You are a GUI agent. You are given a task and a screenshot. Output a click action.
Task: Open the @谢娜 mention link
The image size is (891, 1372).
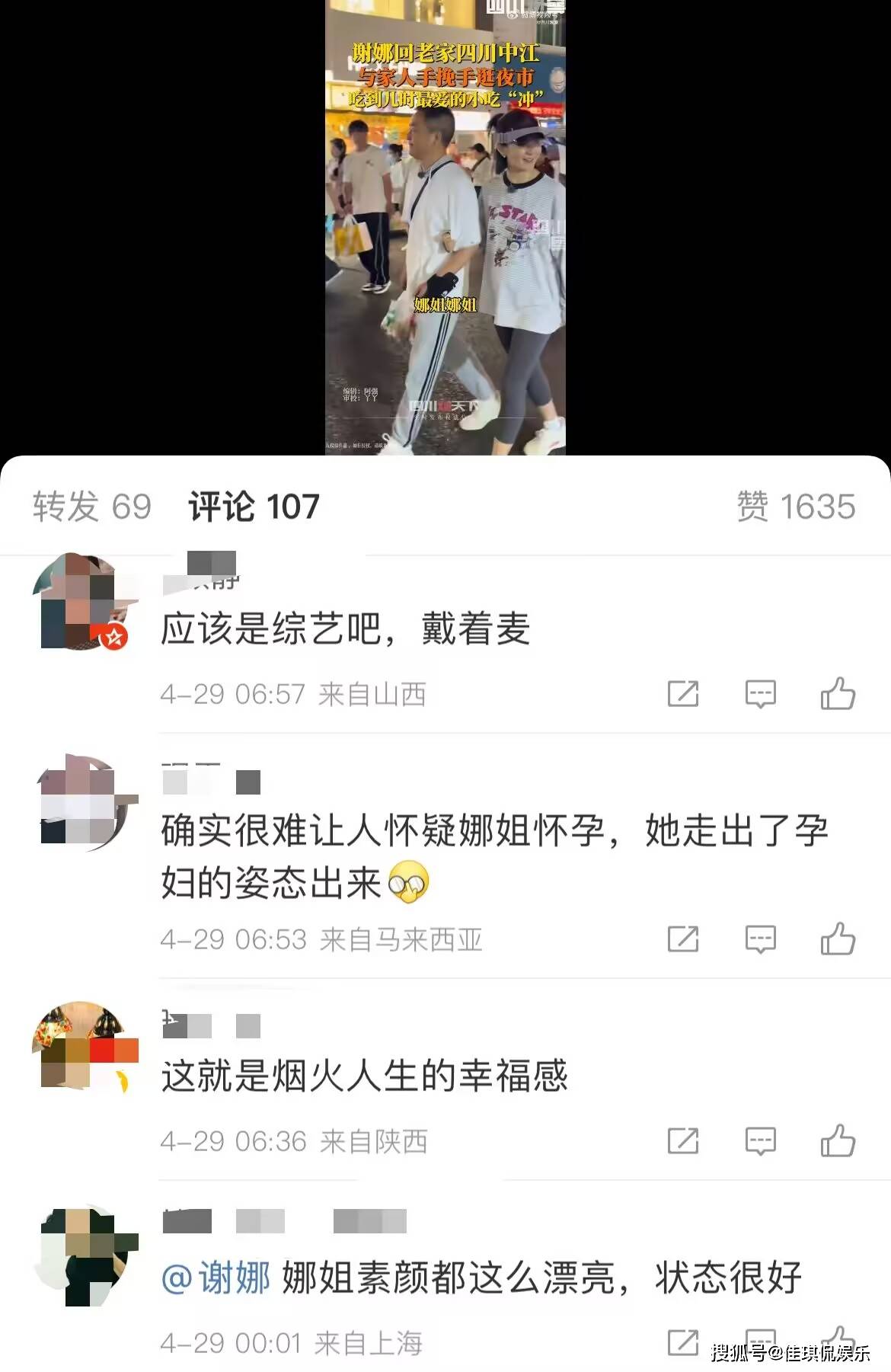[216, 1278]
